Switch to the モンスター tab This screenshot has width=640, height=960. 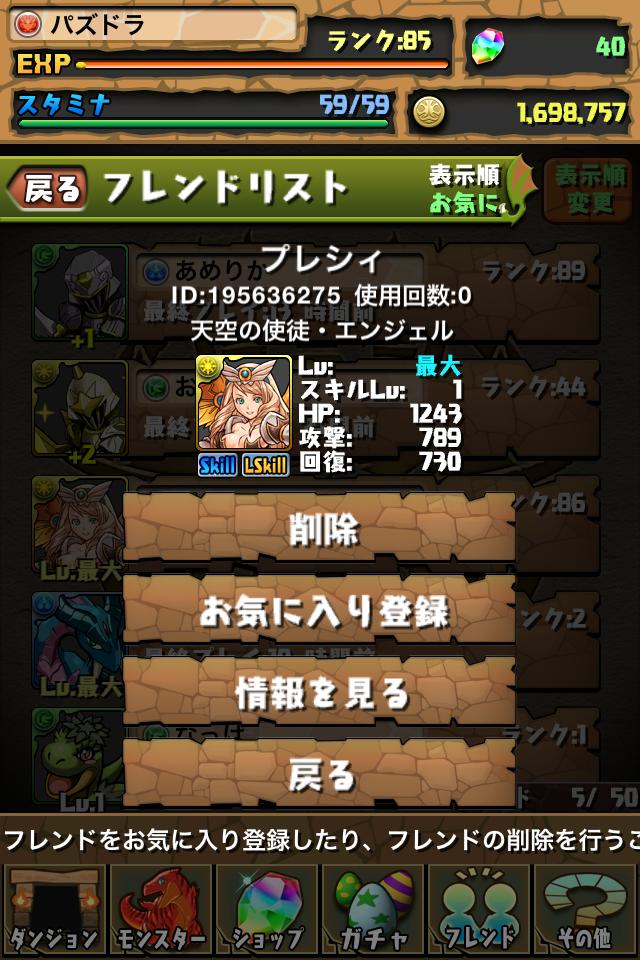click(x=160, y=909)
